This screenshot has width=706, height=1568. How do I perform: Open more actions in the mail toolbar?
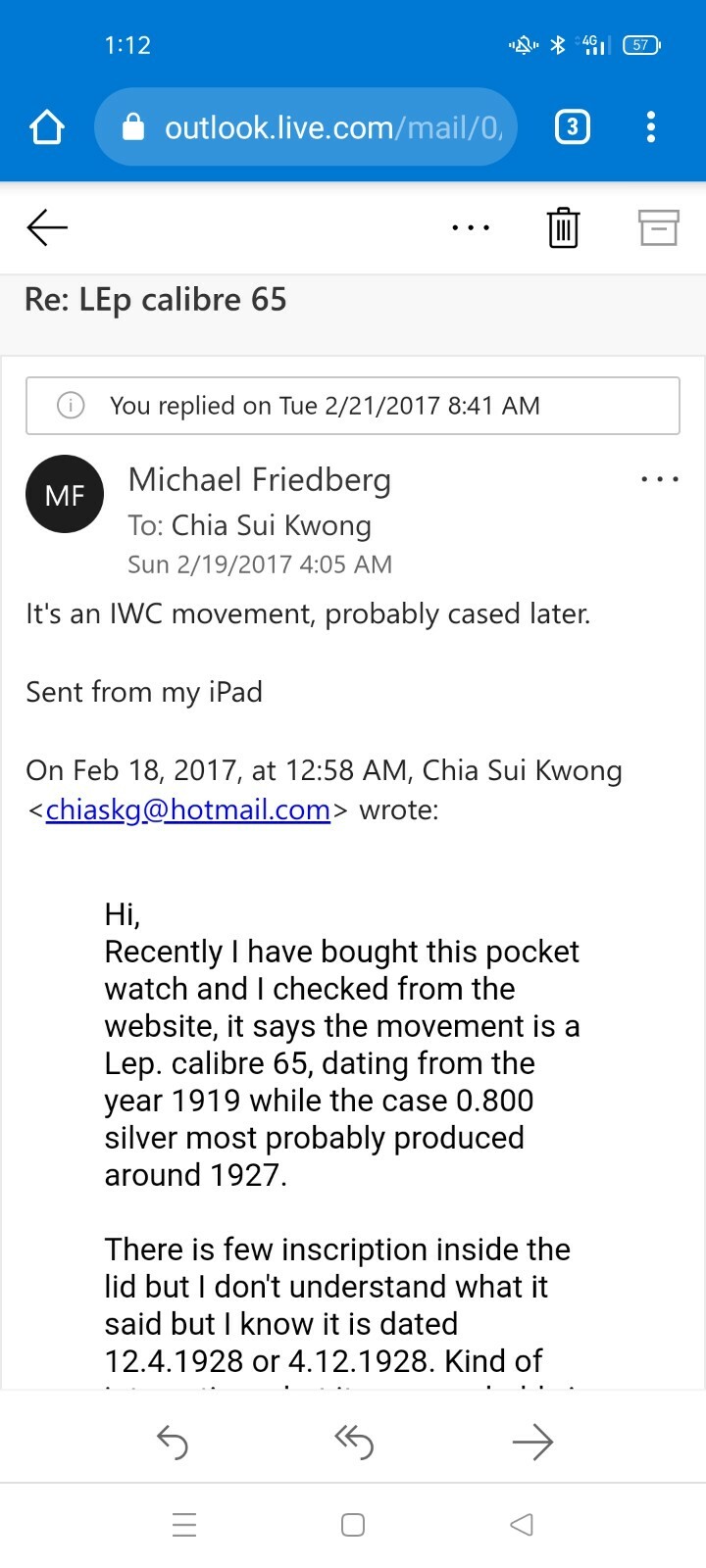click(471, 227)
